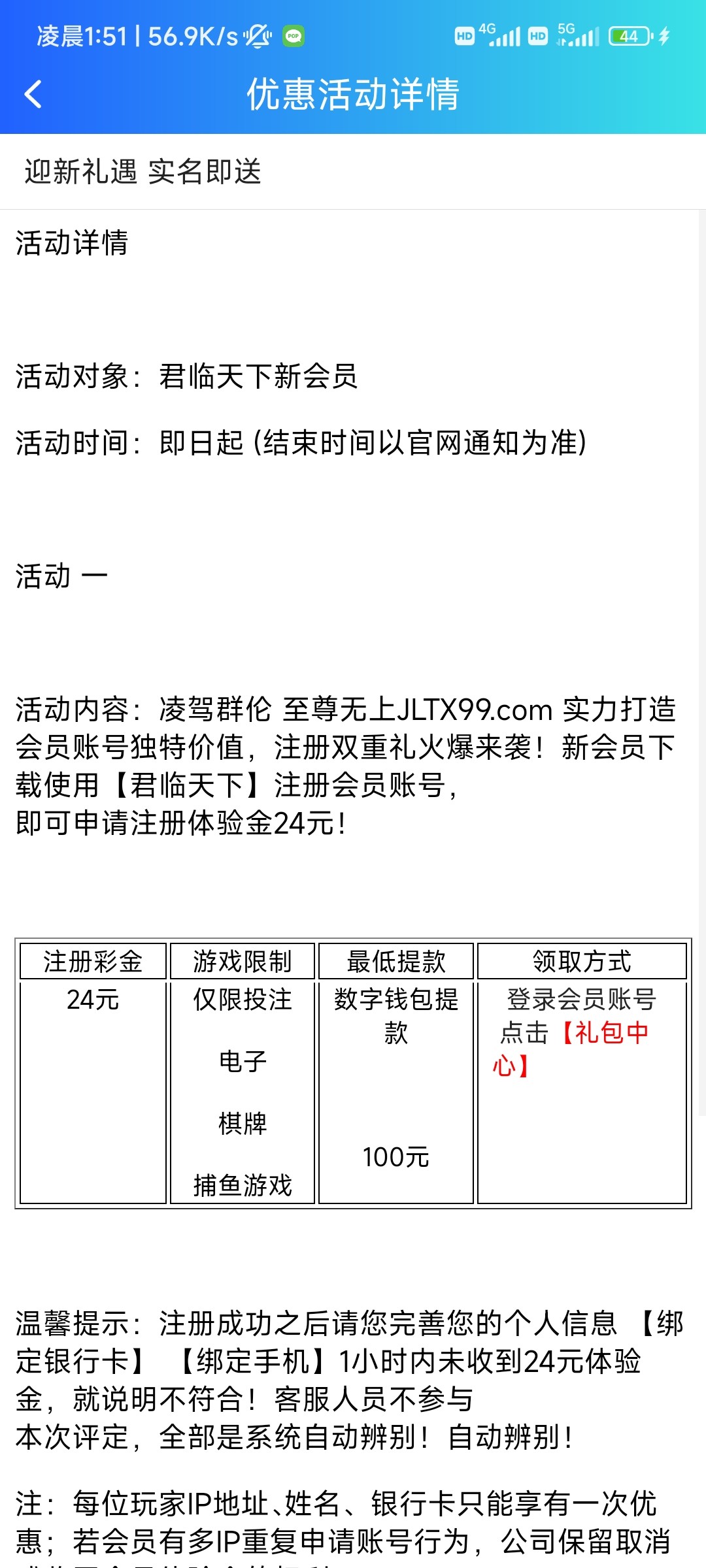Go back from the promotion details page
This screenshot has width=706, height=1568.
(x=33, y=94)
